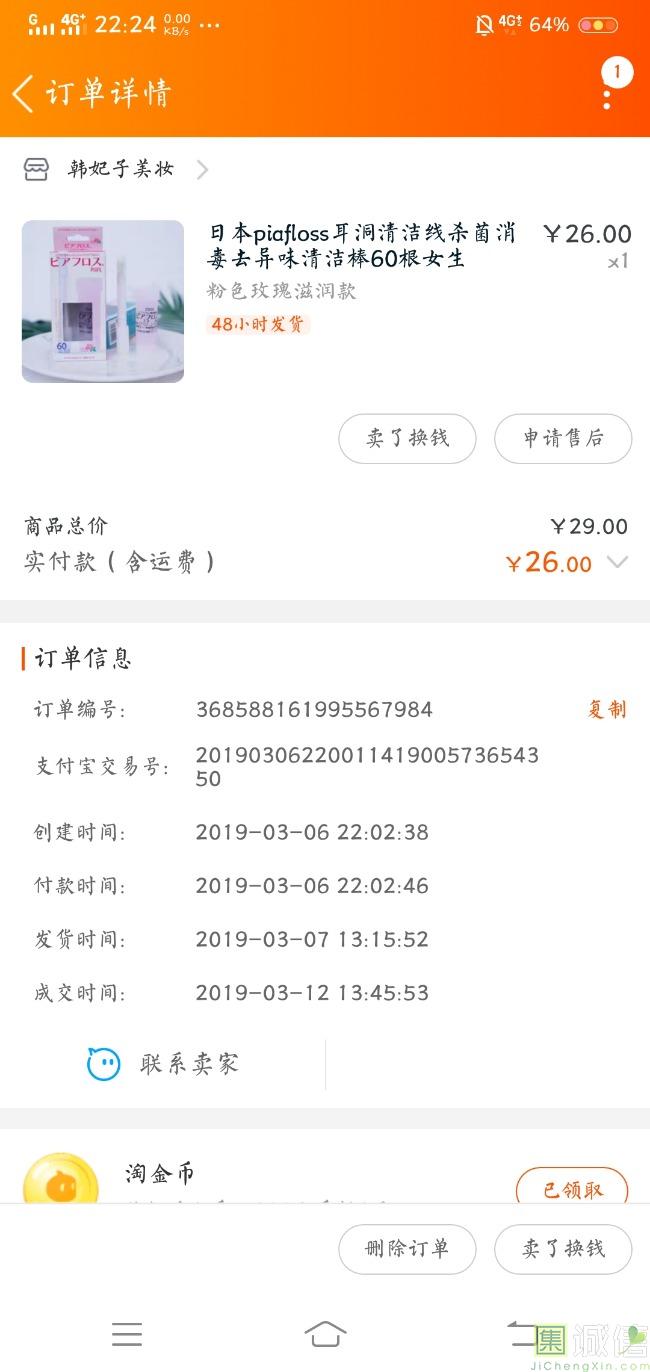Copy the order number with 复制
650x1372 pixels.
click(x=606, y=709)
